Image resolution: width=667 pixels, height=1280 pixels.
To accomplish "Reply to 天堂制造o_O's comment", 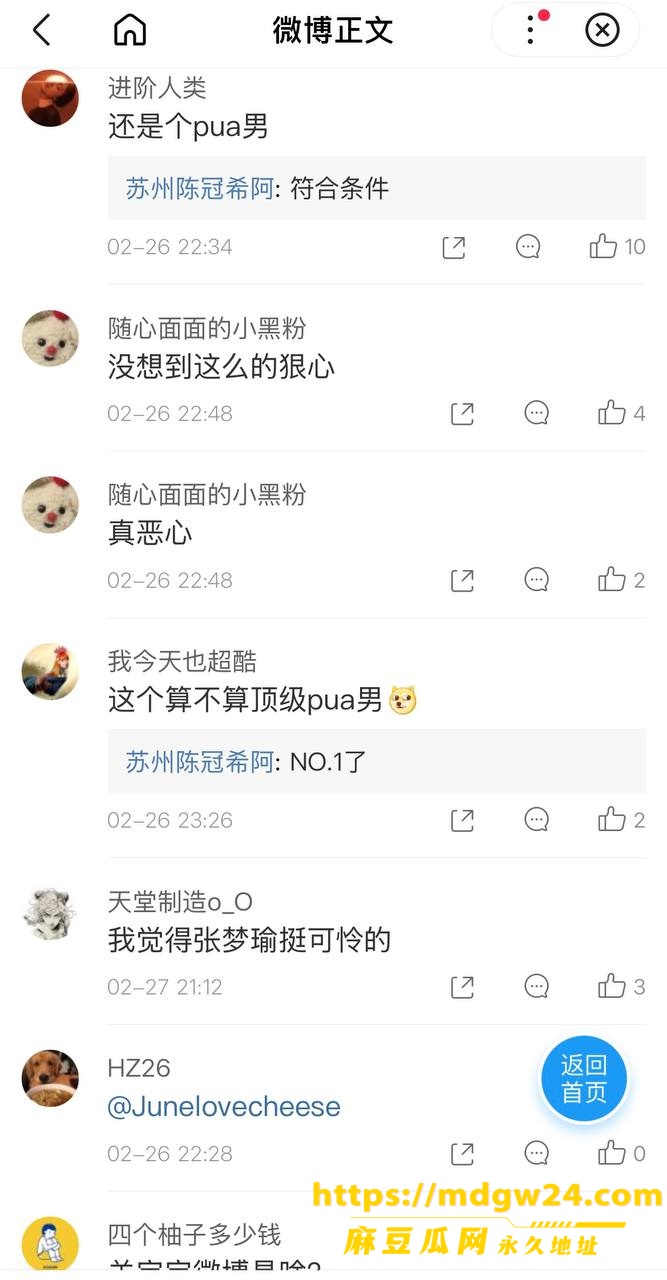I will tap(537, 986).
